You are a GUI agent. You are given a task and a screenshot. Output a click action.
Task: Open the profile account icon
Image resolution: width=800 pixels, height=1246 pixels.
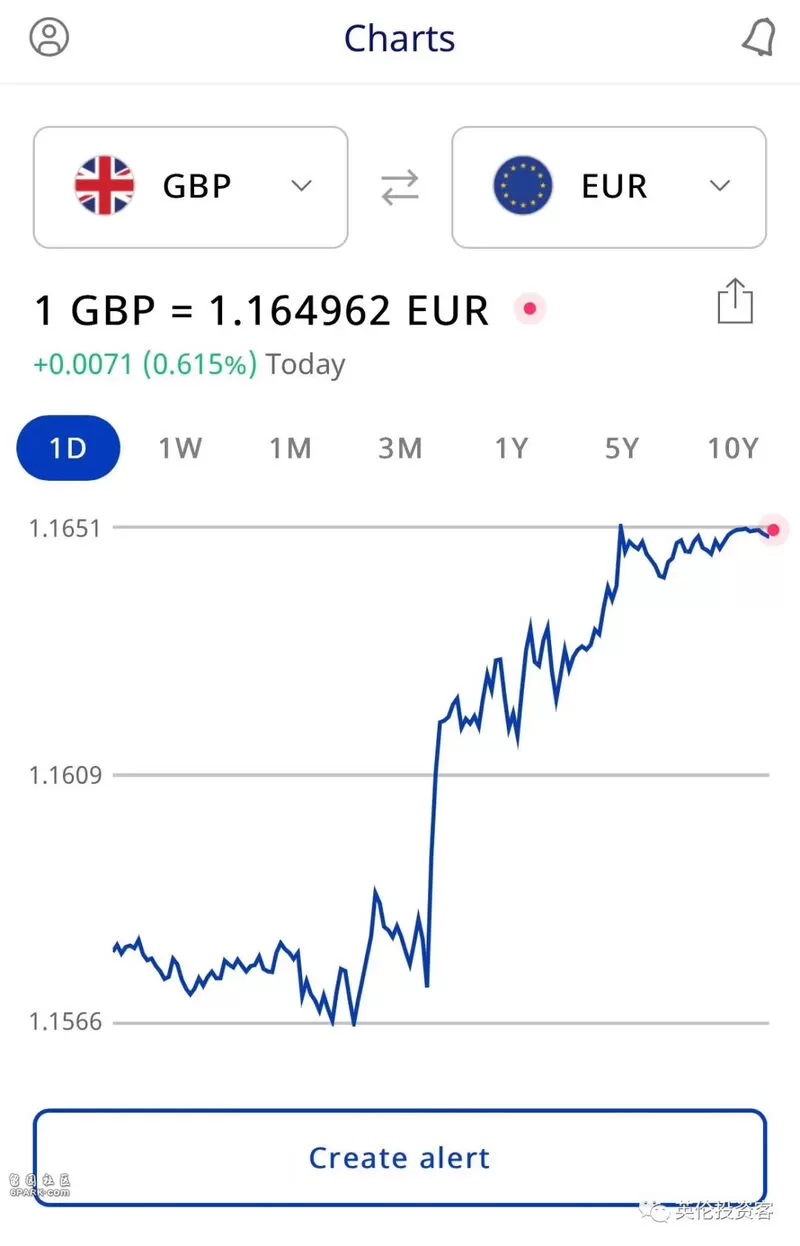[49, 38]
